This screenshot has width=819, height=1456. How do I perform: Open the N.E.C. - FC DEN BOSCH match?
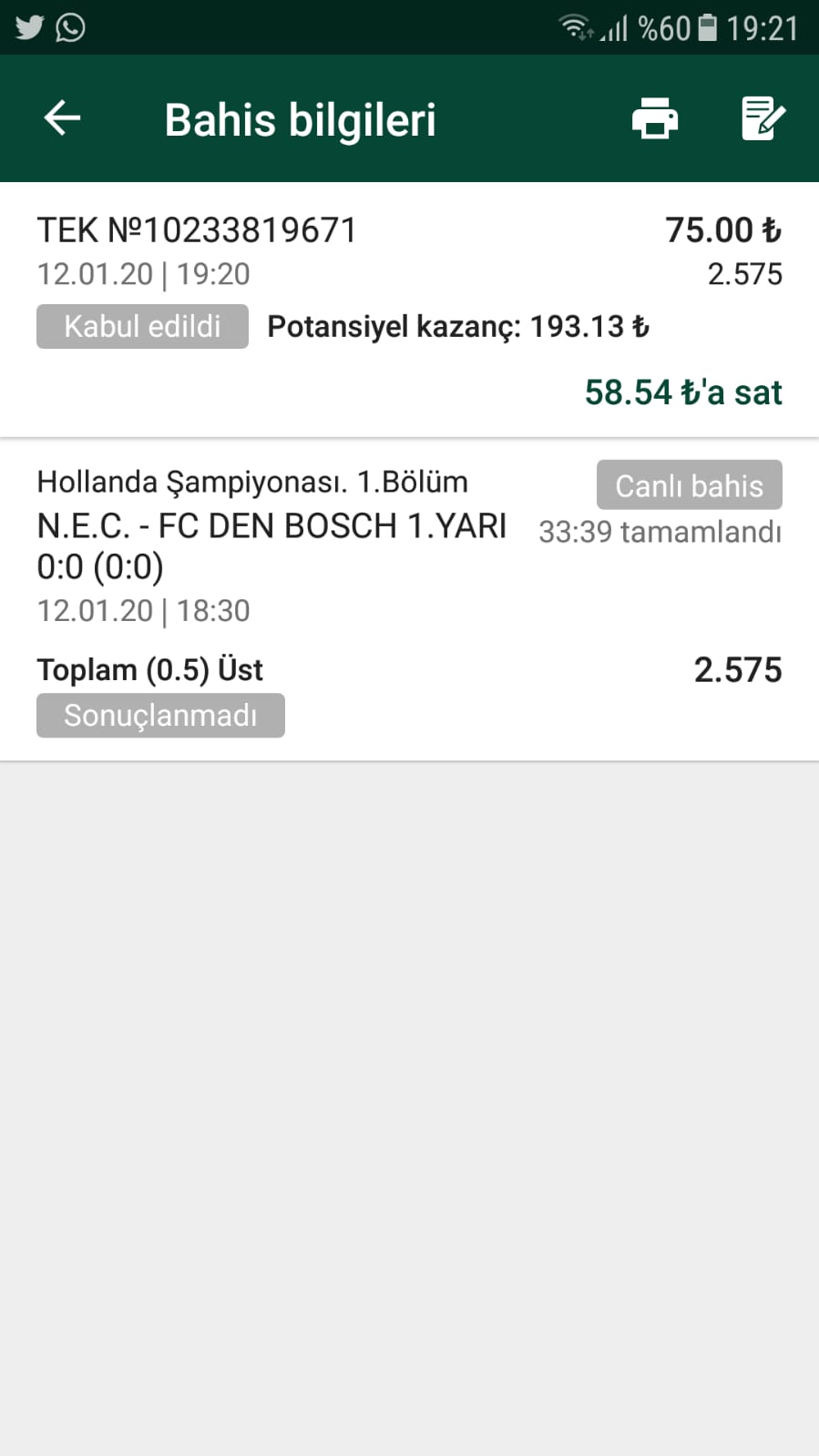click(x=271, y=526)
